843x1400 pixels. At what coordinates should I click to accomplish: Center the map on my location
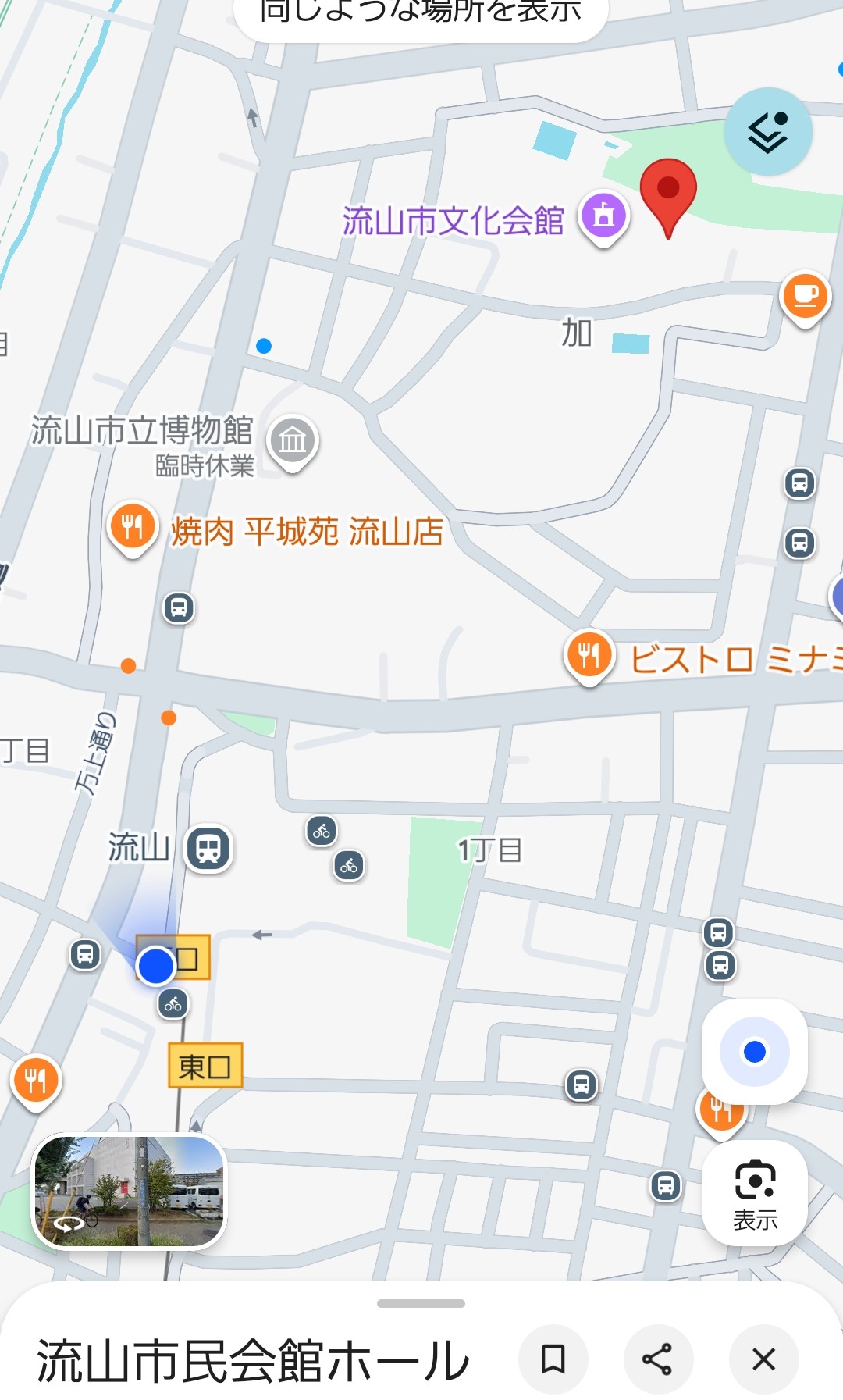point(754,1052)
